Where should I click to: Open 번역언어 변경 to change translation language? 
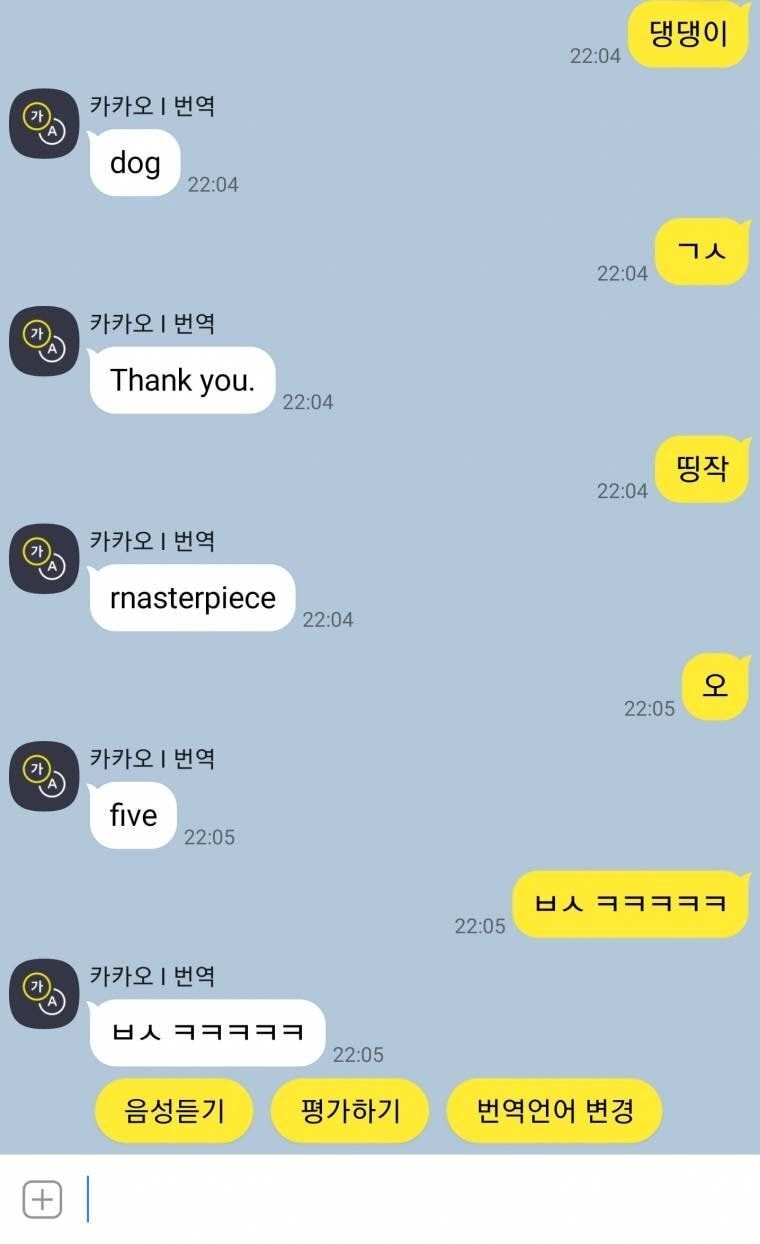click(x=554, y=1110)
